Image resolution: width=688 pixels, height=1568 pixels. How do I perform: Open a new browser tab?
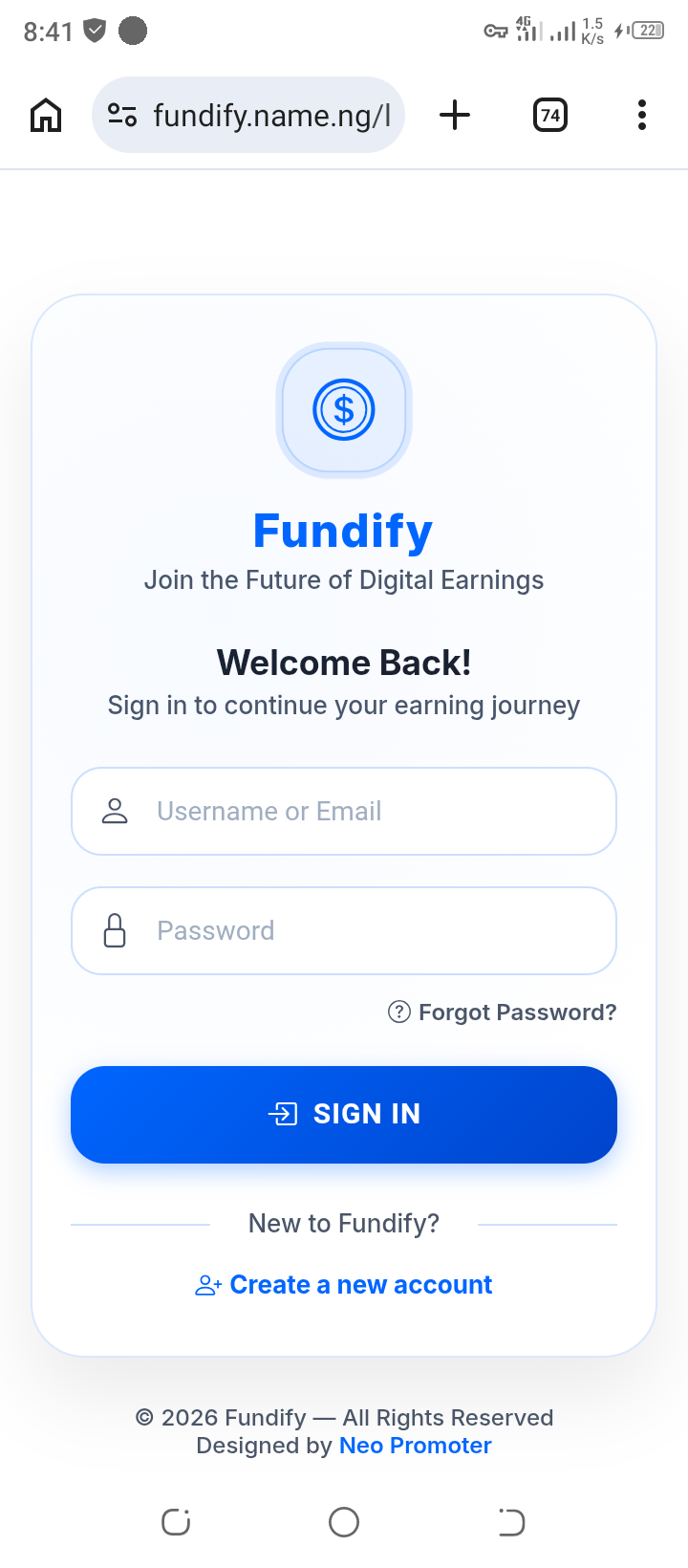click(455, 116)
